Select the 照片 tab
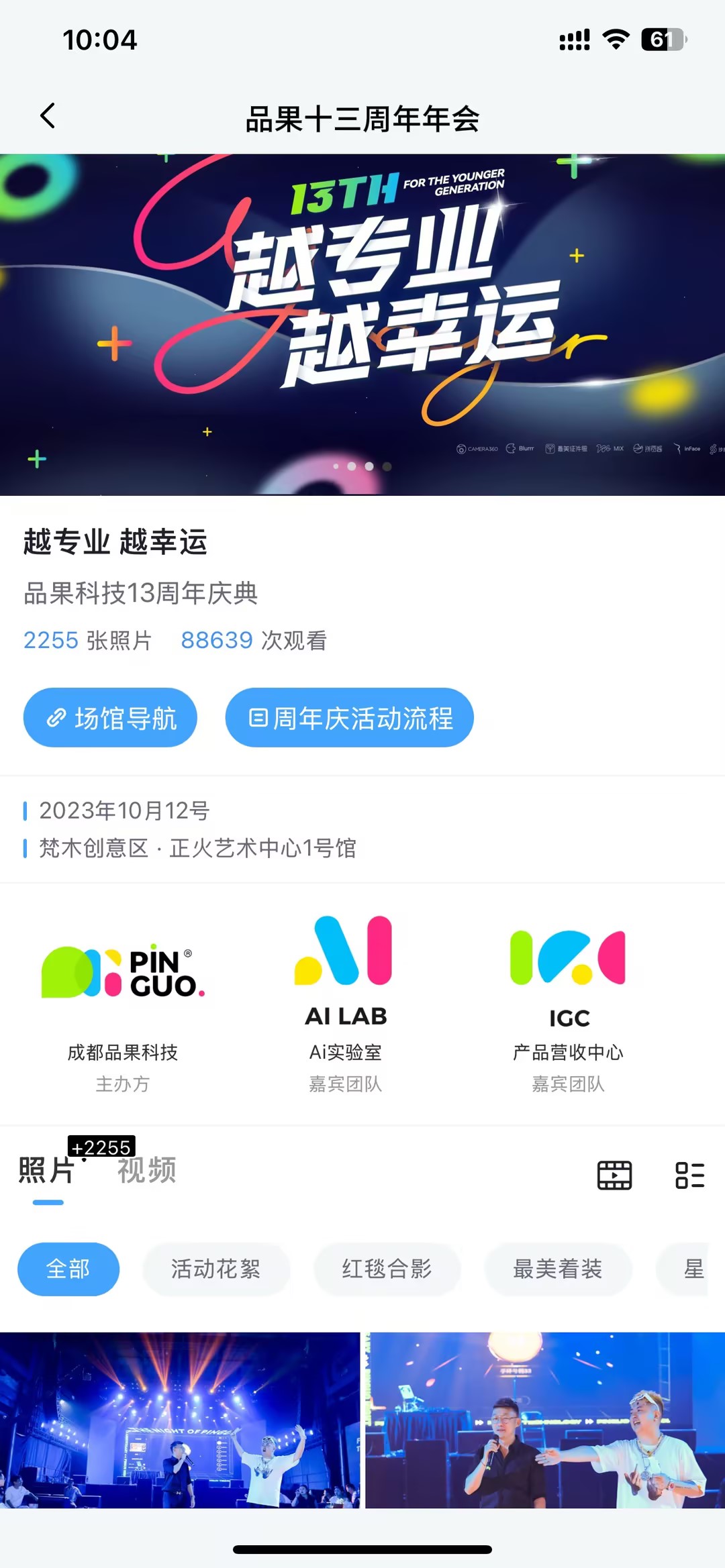725x1568 pixels. (46, 1171)
